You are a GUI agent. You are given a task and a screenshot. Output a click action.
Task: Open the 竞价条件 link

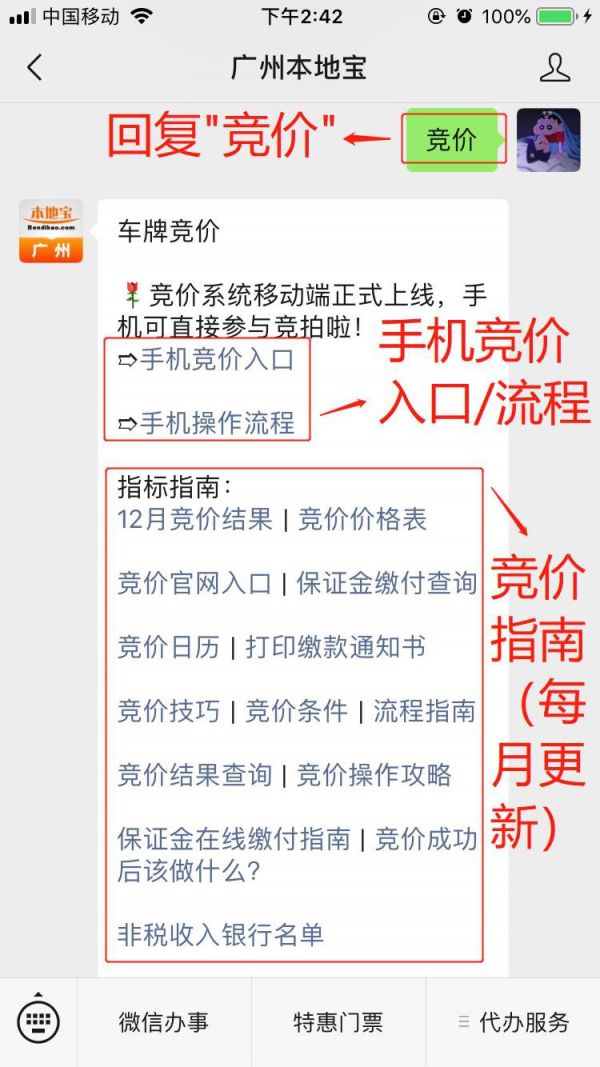[297, 711]
